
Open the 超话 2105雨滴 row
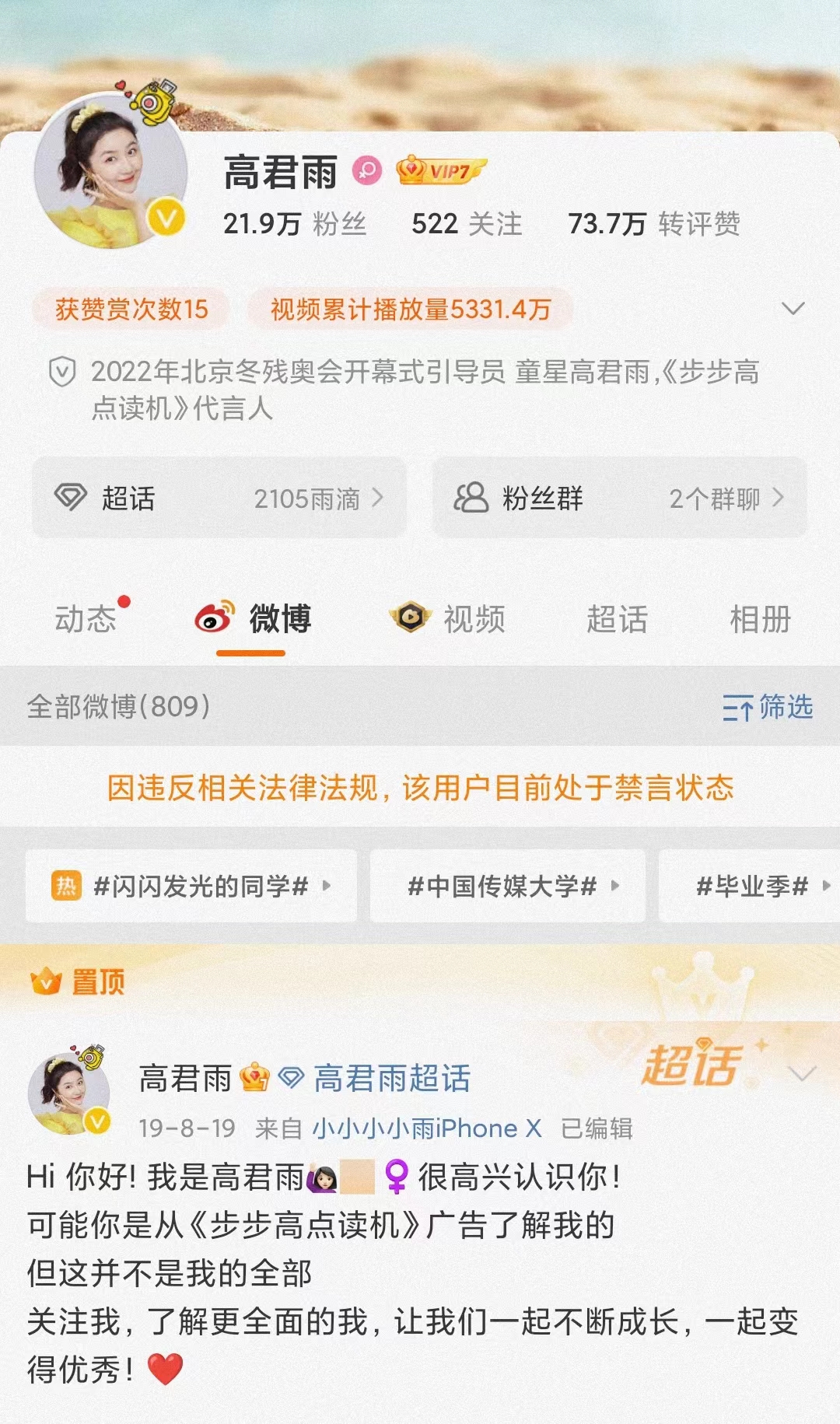pos(219,498)
